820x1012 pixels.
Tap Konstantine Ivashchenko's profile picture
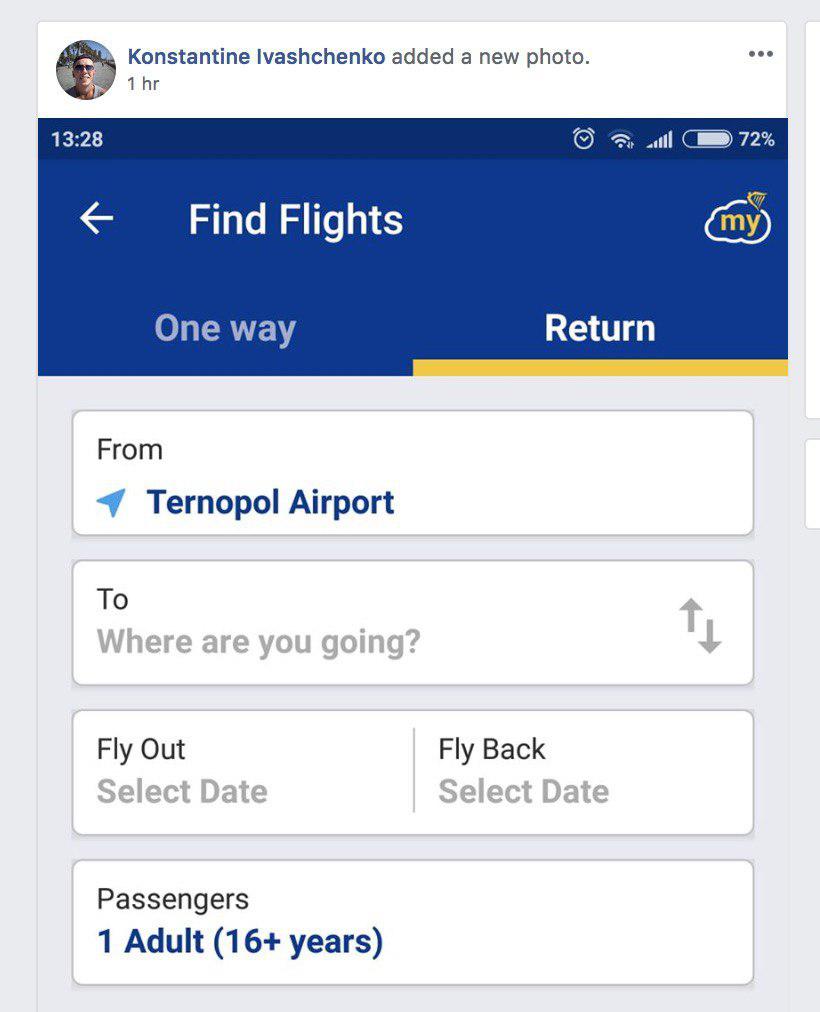[x=86, y=70]
